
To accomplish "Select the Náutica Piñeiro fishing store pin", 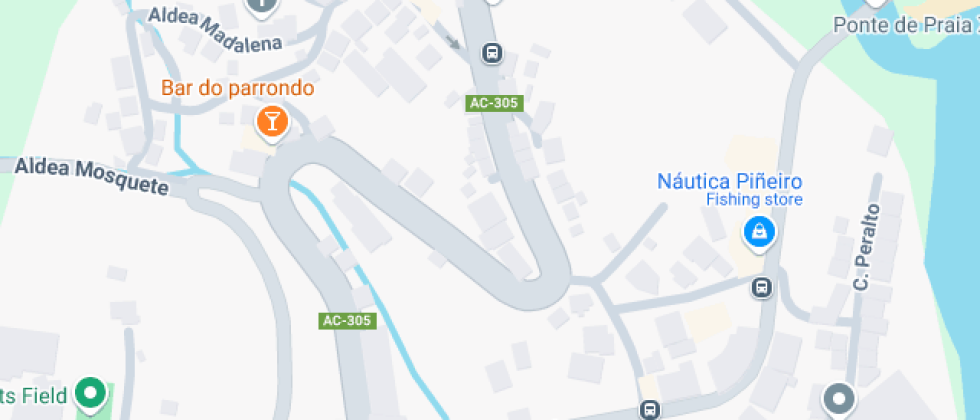I will click(x=759, y=233).
